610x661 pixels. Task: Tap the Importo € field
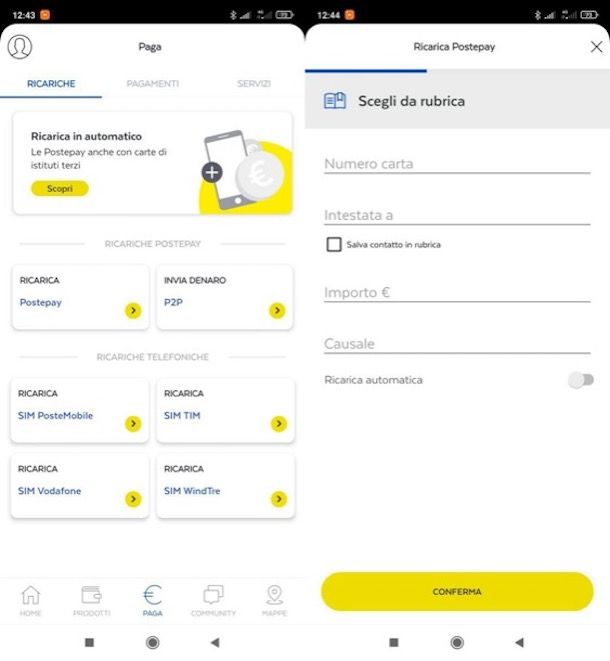(456, 293)
